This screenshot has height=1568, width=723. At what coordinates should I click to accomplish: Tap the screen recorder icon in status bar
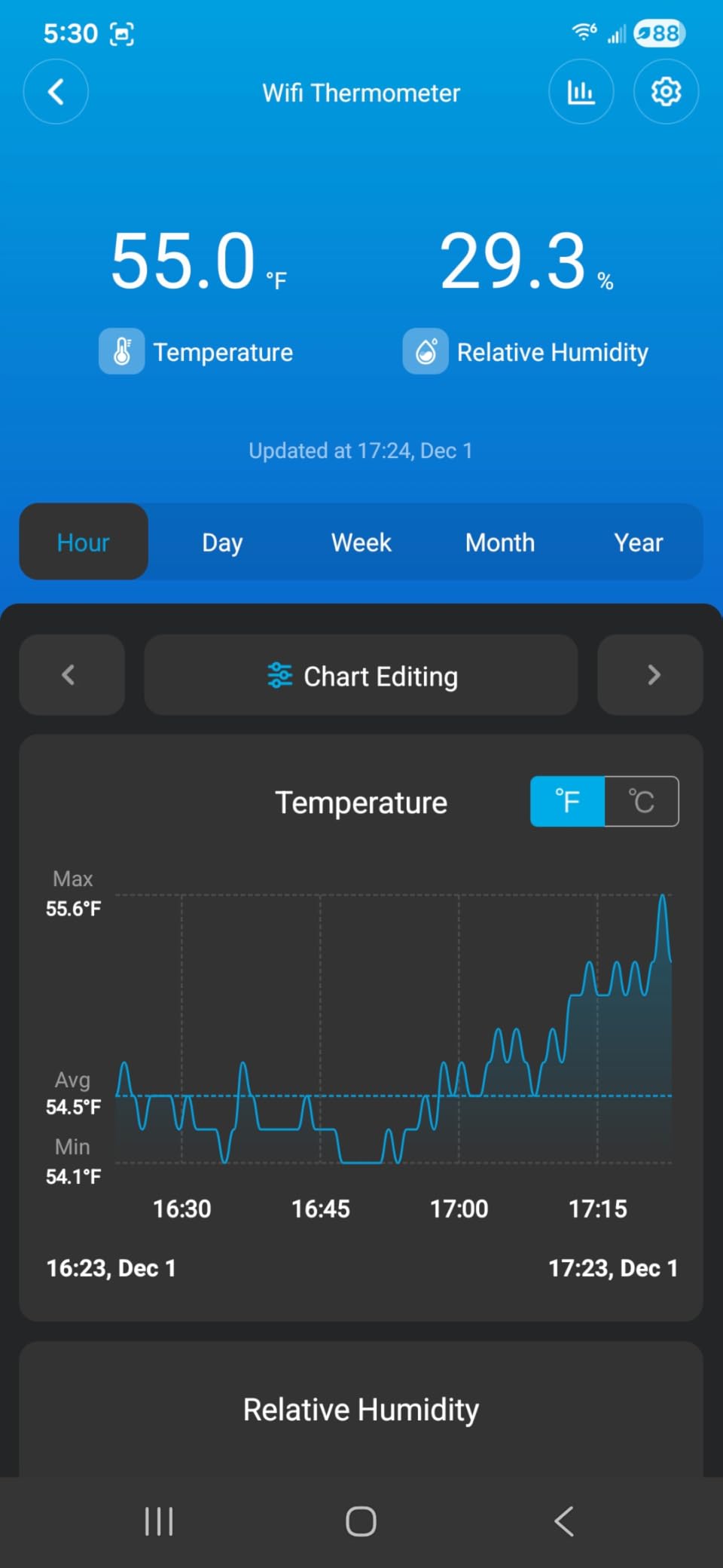tap(123, 32)
